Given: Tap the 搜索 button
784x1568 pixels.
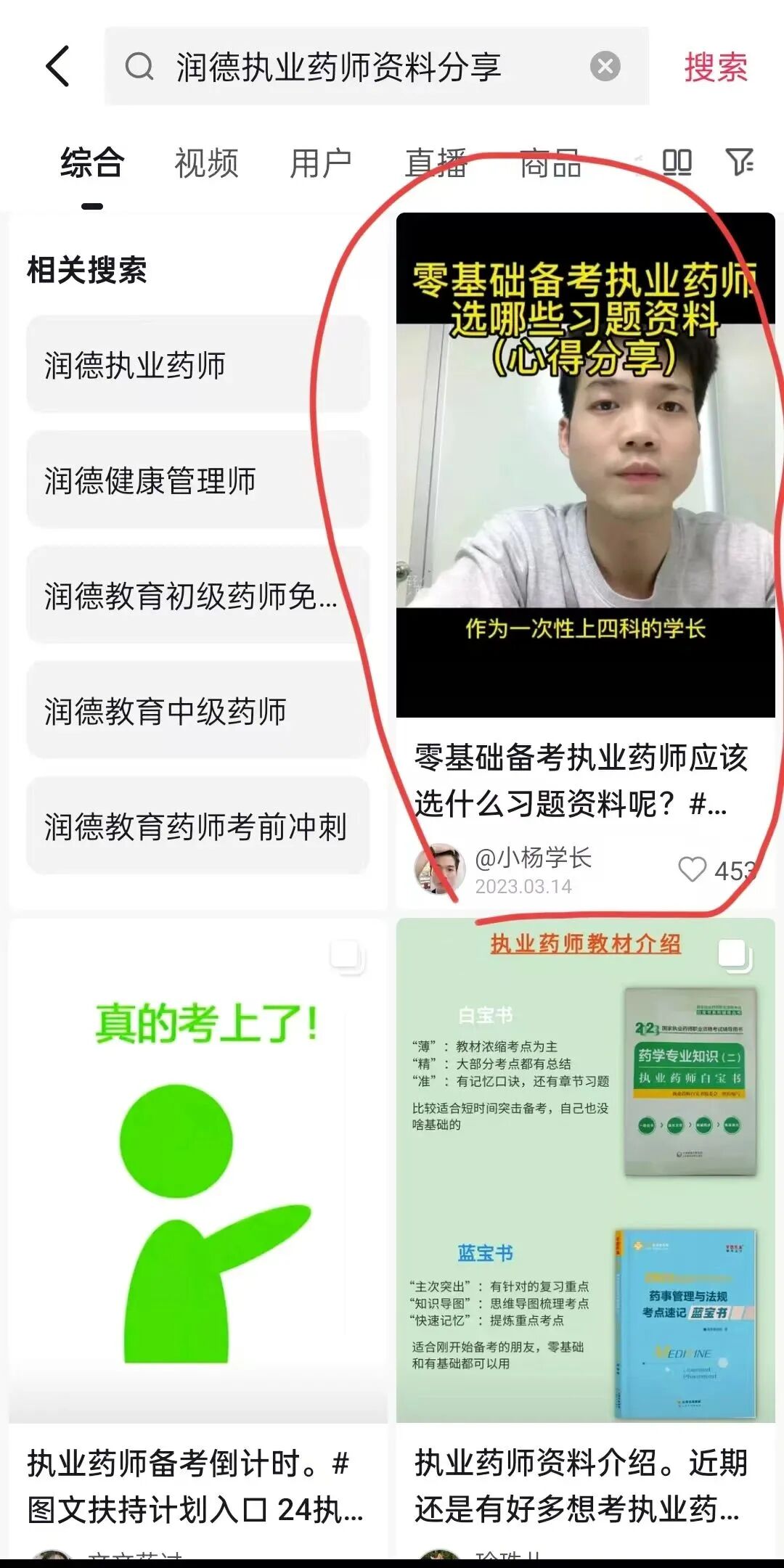Looking at the screenshot, I should click(715, 67).
